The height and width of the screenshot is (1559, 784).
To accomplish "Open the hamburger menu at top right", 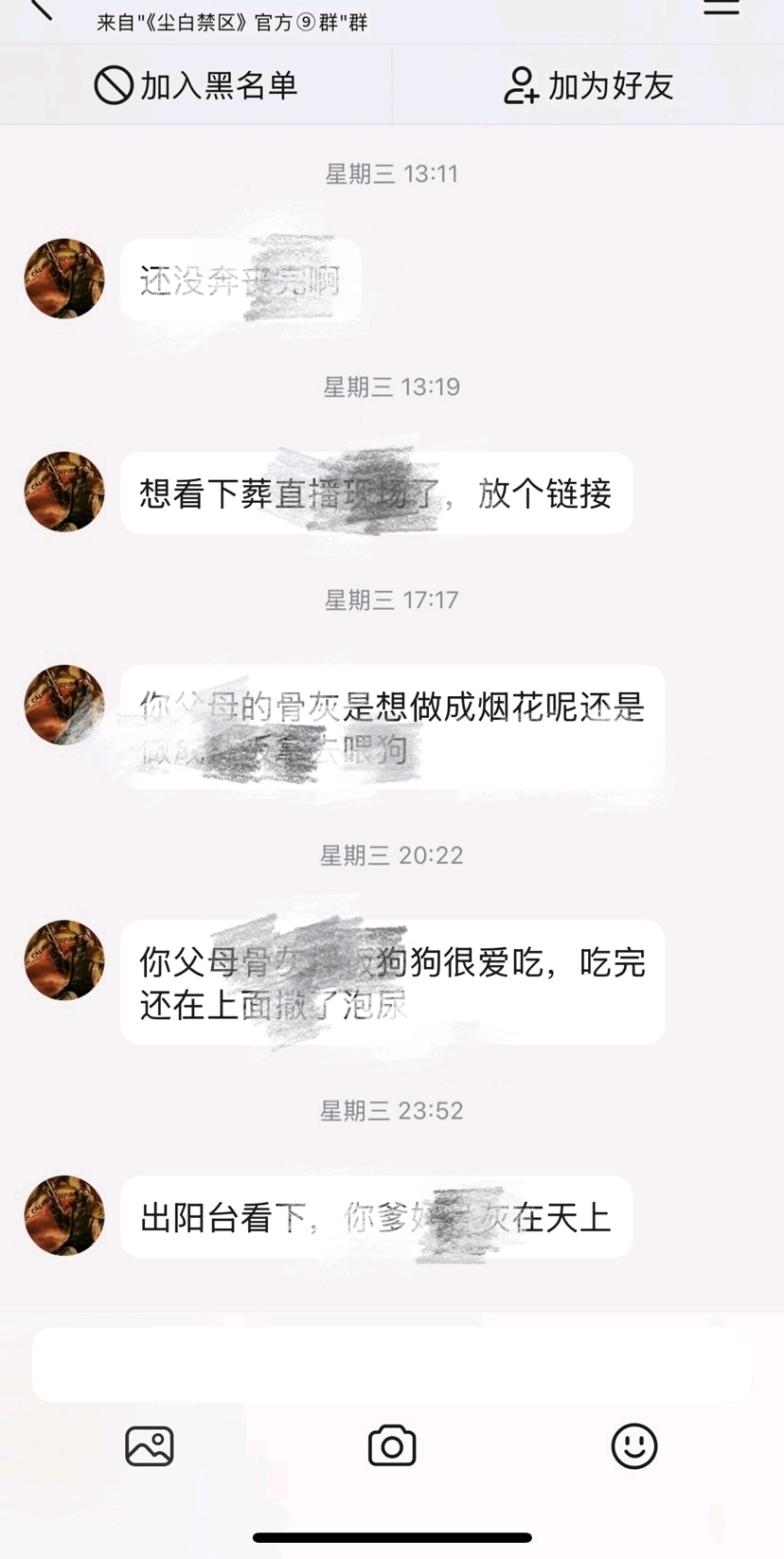I will coord(721,8).
